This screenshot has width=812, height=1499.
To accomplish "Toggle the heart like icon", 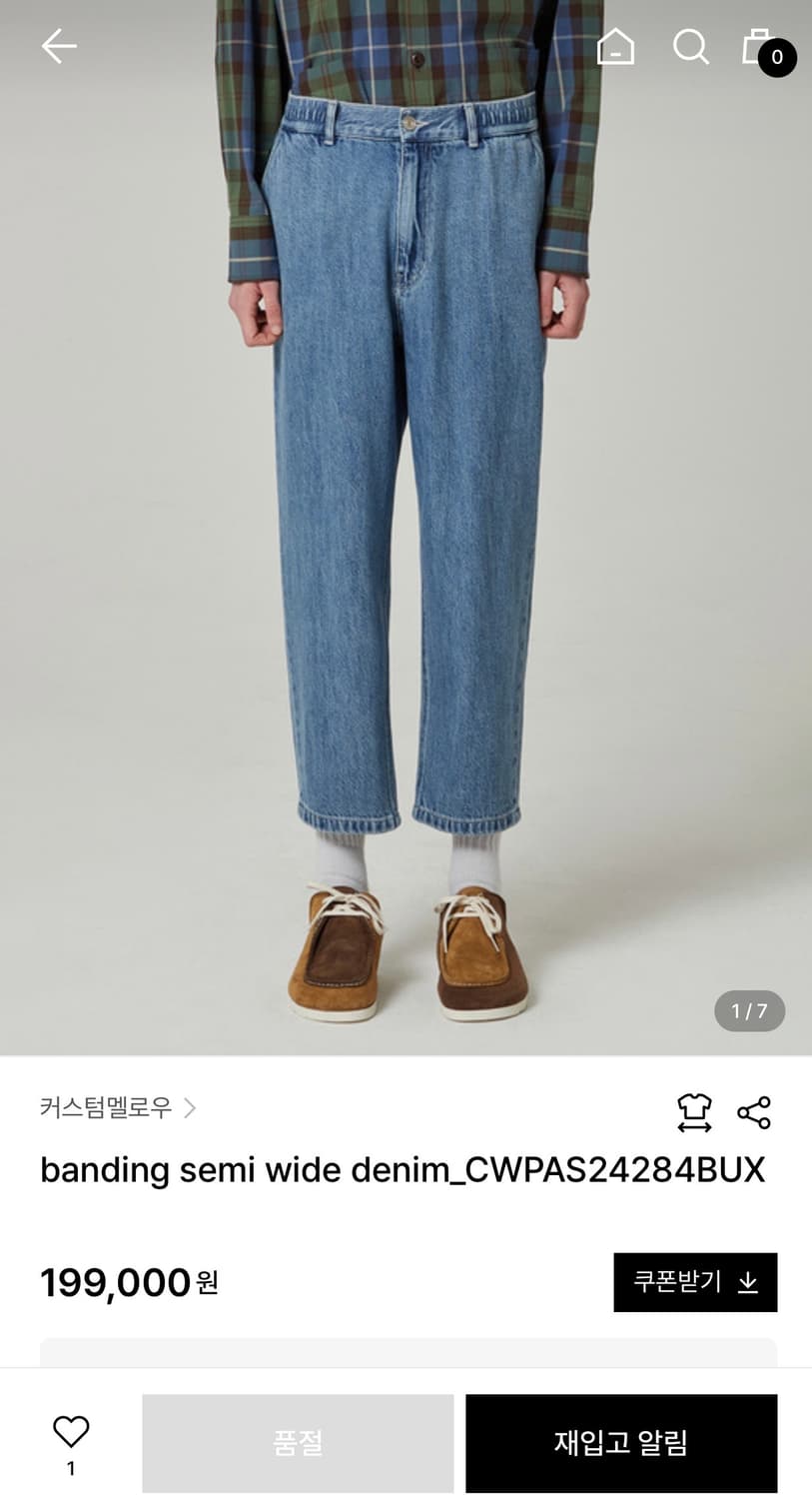I will point(69,1430).
